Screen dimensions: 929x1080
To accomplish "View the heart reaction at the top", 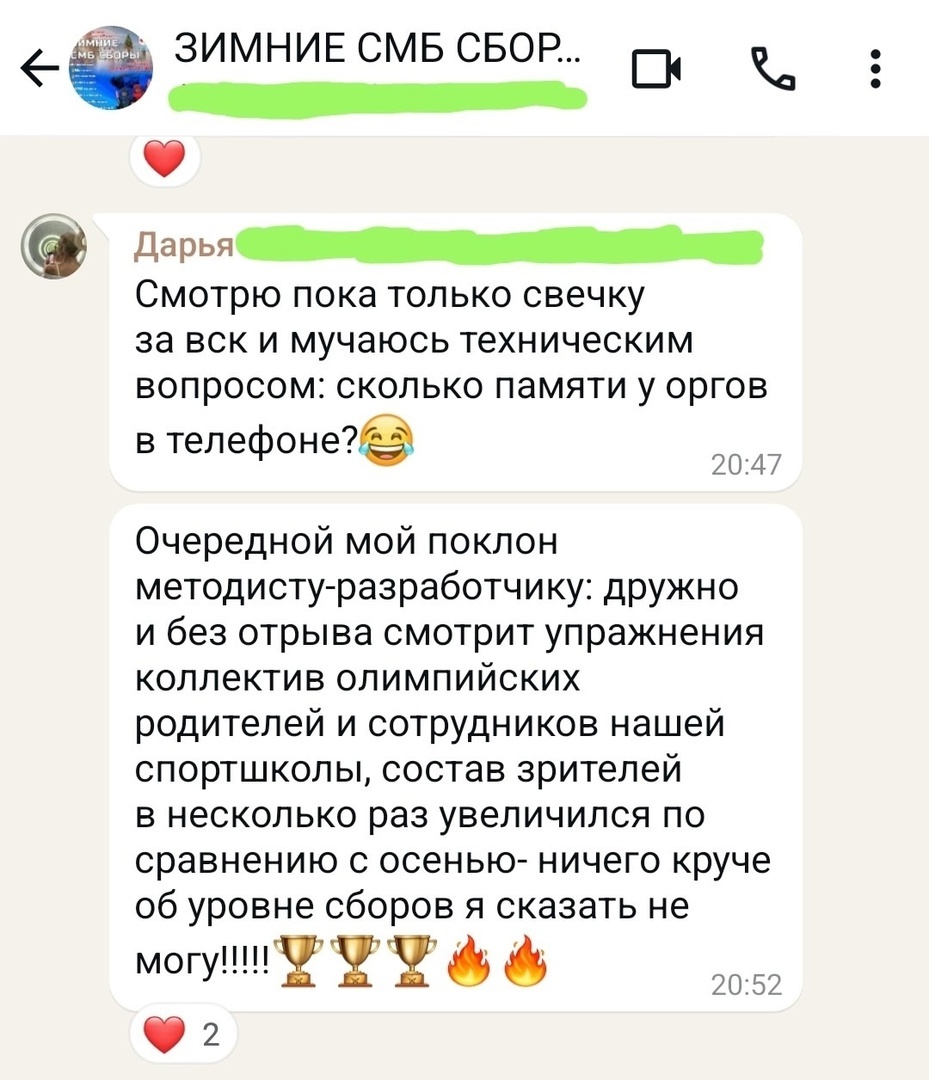I will (166, 159).
